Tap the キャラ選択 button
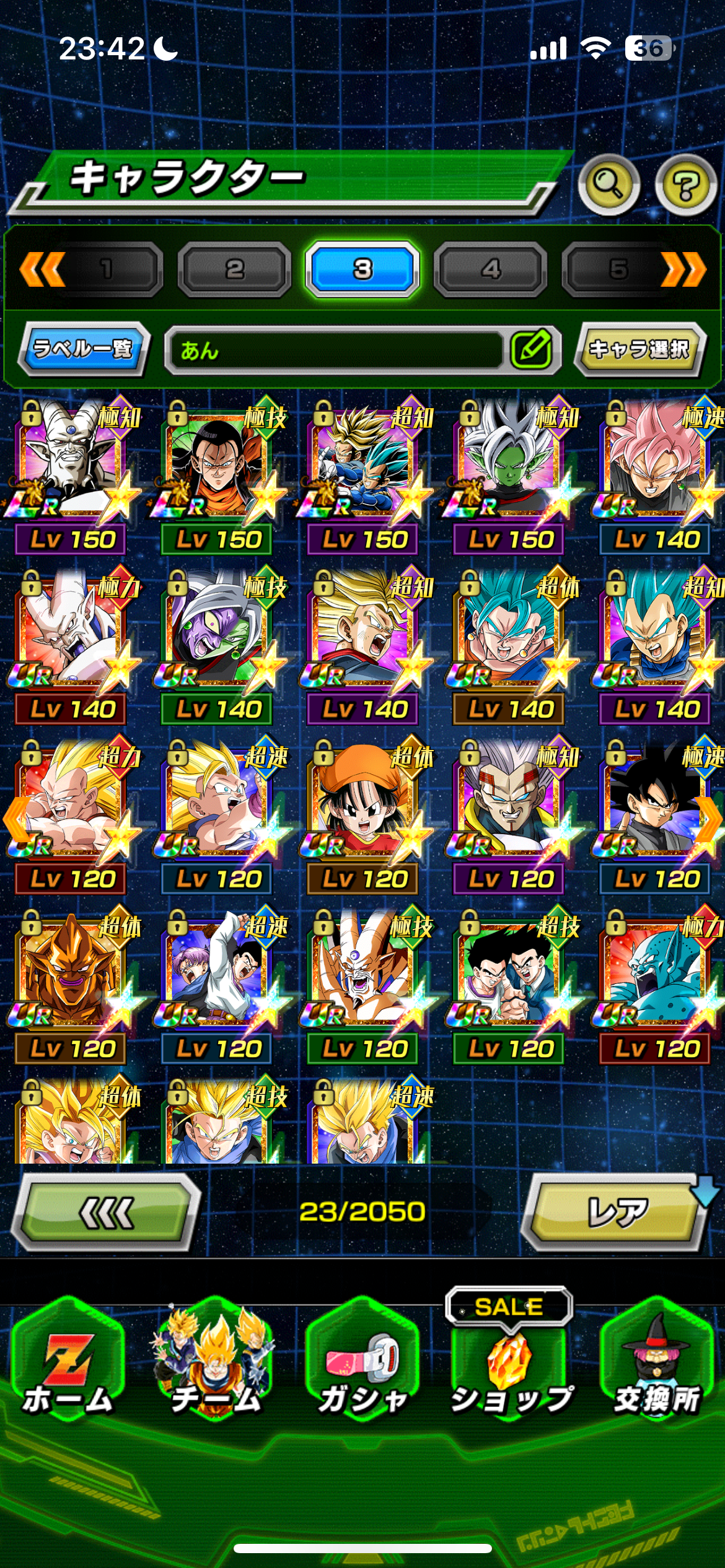This screenshot has width=725, height=1568. (639, 349)
